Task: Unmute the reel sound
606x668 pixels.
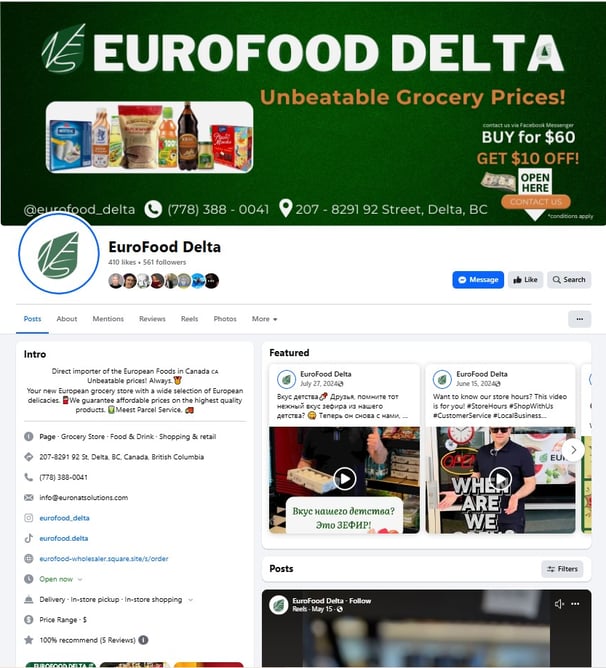Action: point(559,604)
